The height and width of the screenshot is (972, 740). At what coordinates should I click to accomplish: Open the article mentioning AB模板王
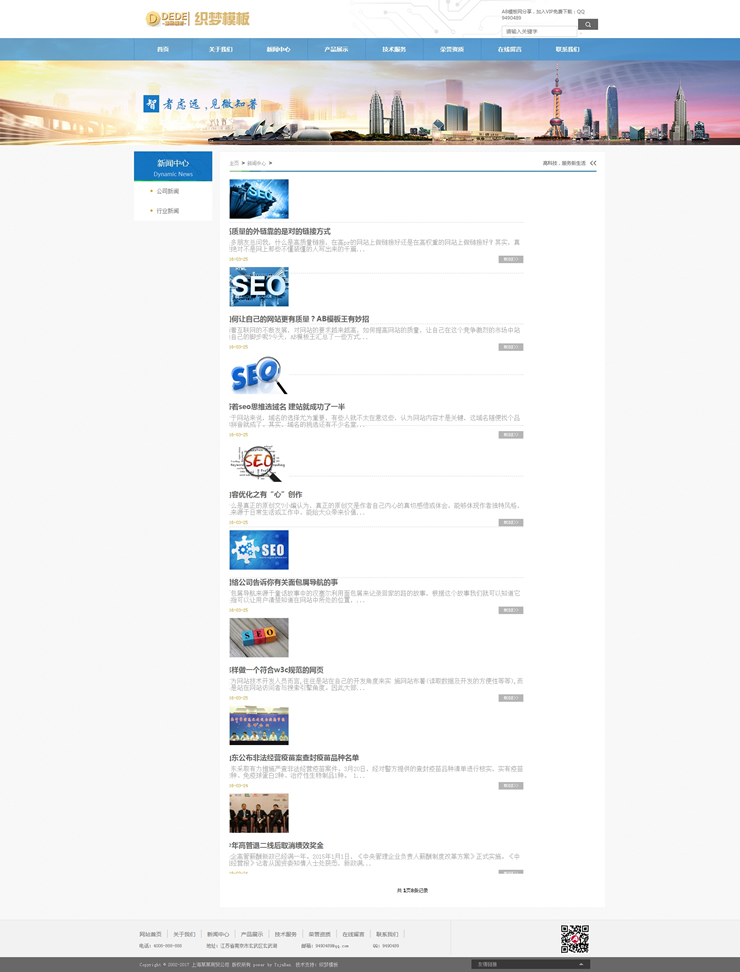tap(300, 319)
